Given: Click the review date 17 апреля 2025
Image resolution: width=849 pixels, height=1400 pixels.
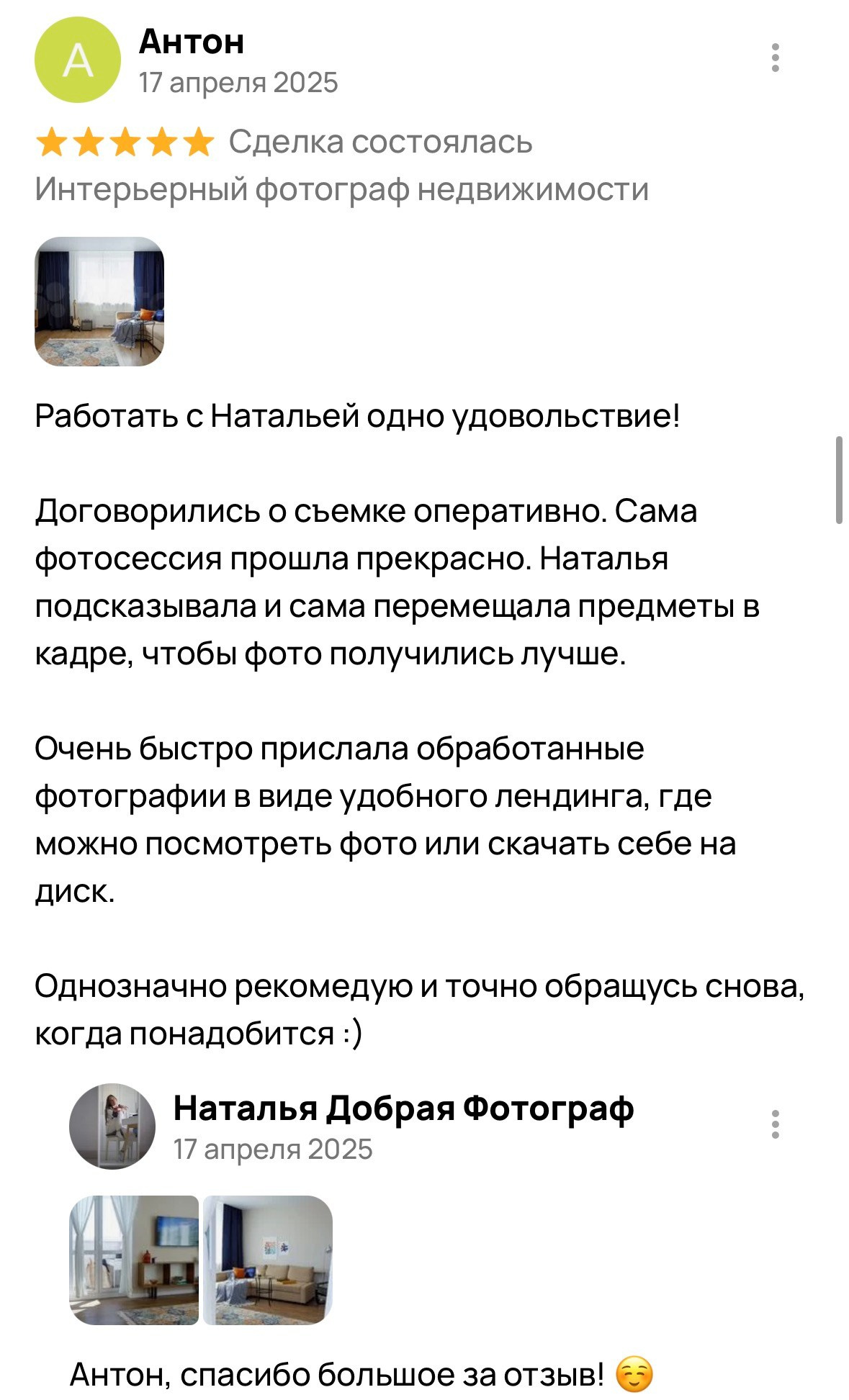Looking at the screenshot, I should [239, 83].
